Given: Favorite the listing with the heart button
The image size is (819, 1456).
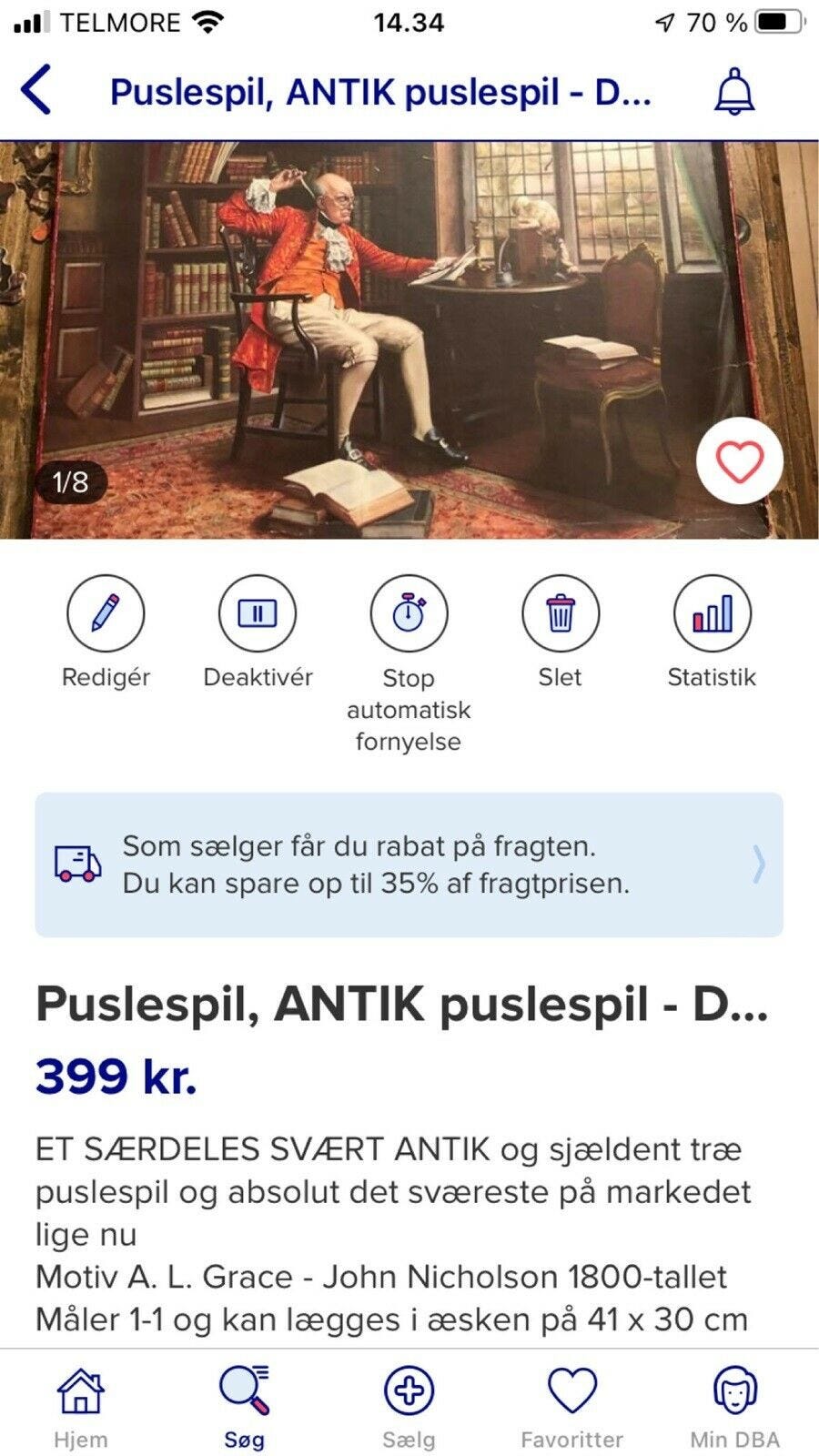Looking at the screenshot, I should point(739,461).
